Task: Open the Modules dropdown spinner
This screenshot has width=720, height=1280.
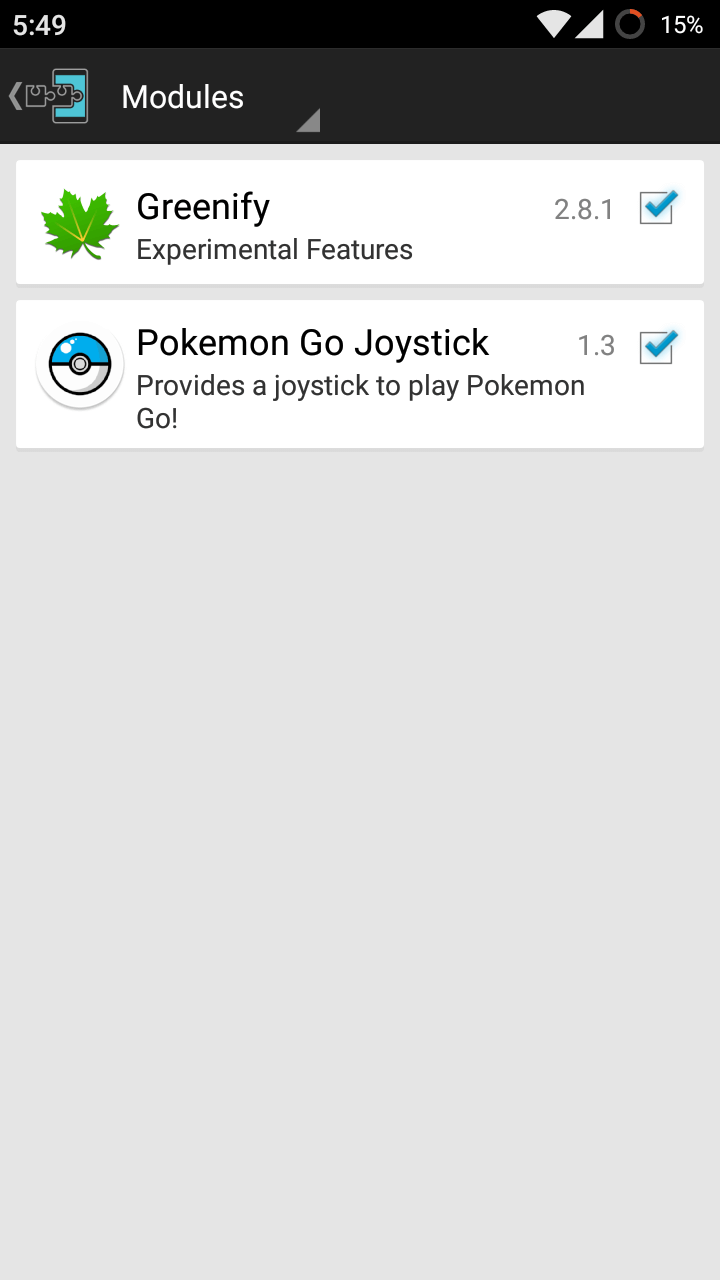Action: (x=214, y=97)
